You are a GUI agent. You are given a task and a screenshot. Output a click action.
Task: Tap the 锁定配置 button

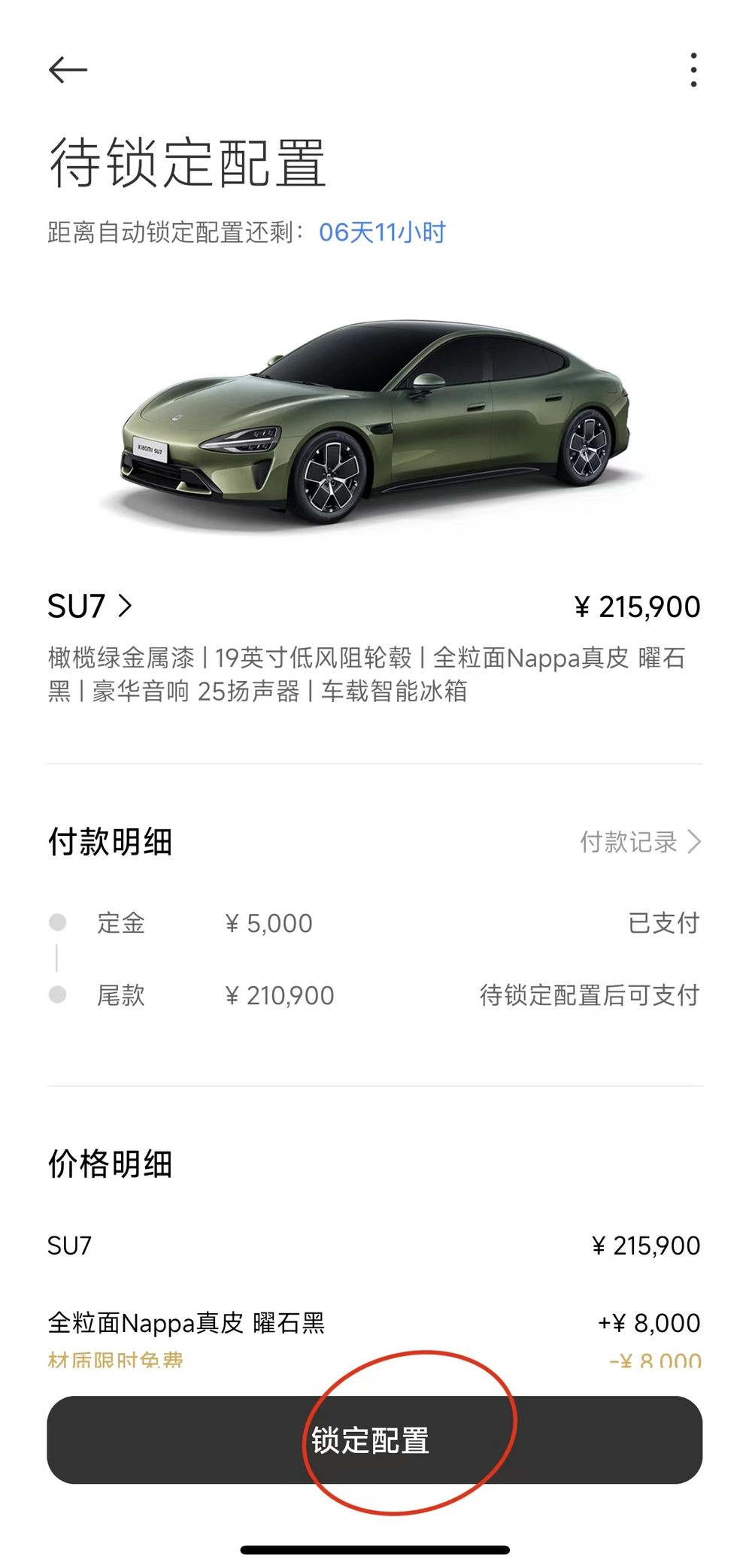point(374,1439)
